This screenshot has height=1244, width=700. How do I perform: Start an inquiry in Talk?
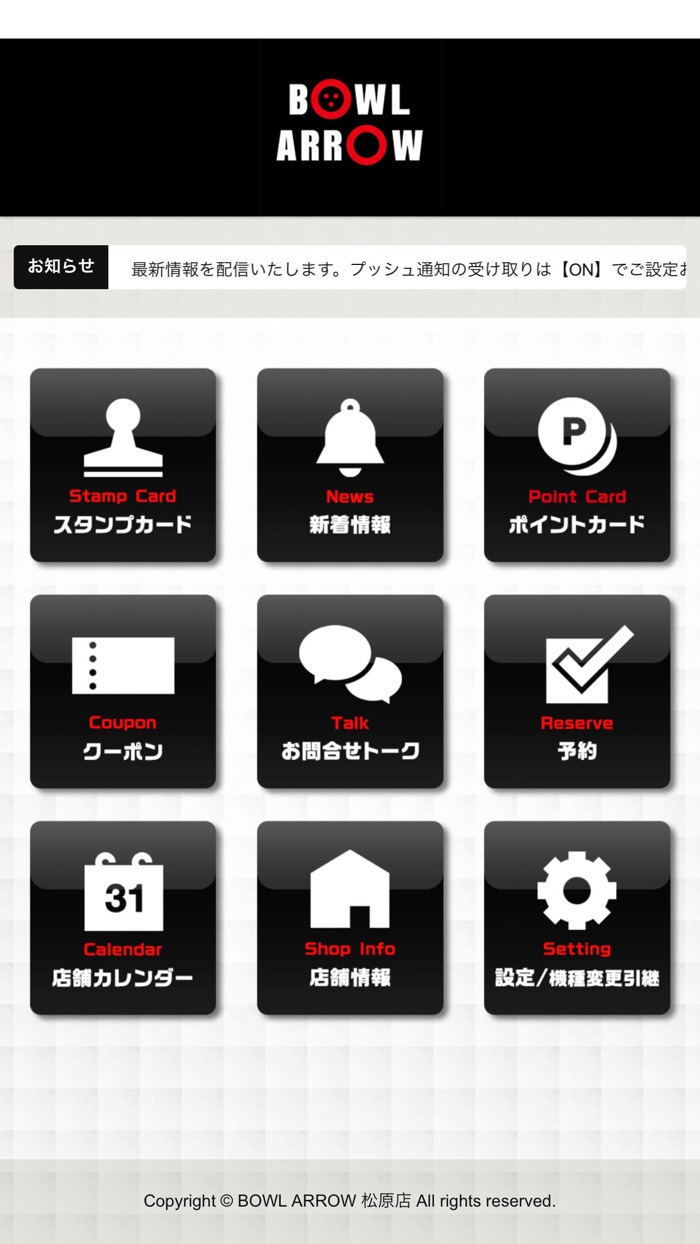coord(350,692)
